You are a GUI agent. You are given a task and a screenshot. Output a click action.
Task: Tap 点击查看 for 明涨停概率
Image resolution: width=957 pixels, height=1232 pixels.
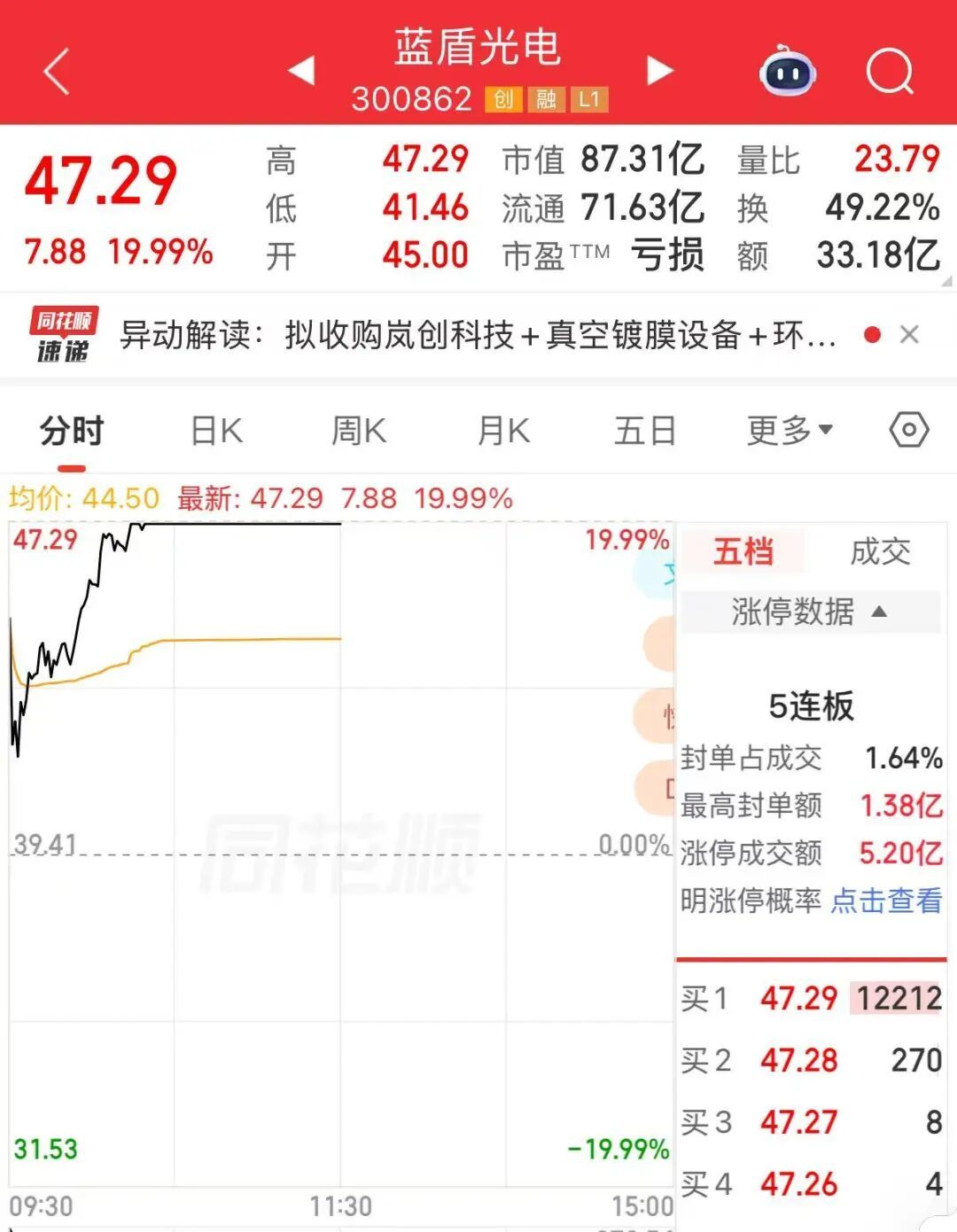pyautogui.click(x=886, y=901)
